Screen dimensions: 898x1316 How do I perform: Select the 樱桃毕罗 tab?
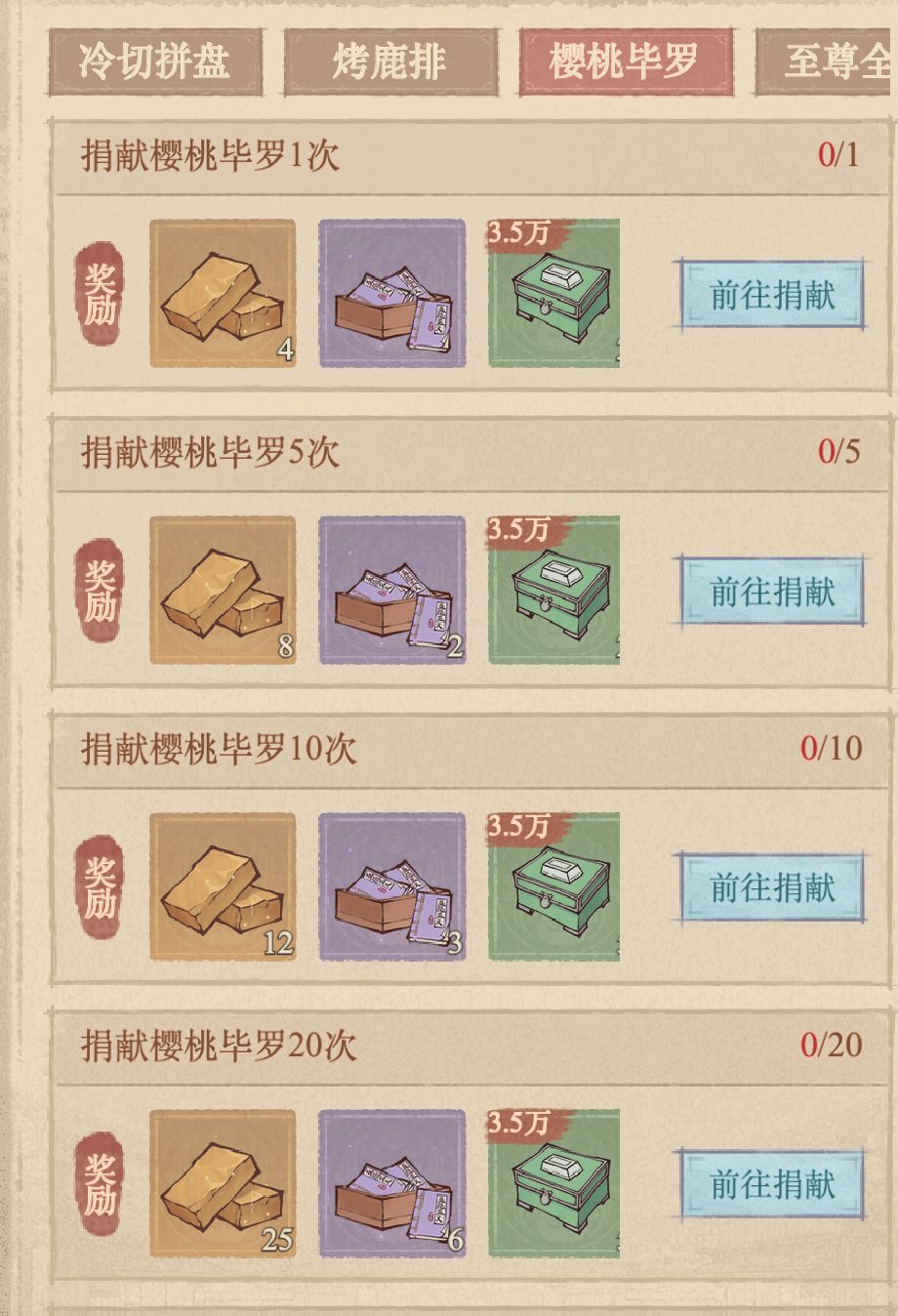[626, 61]
